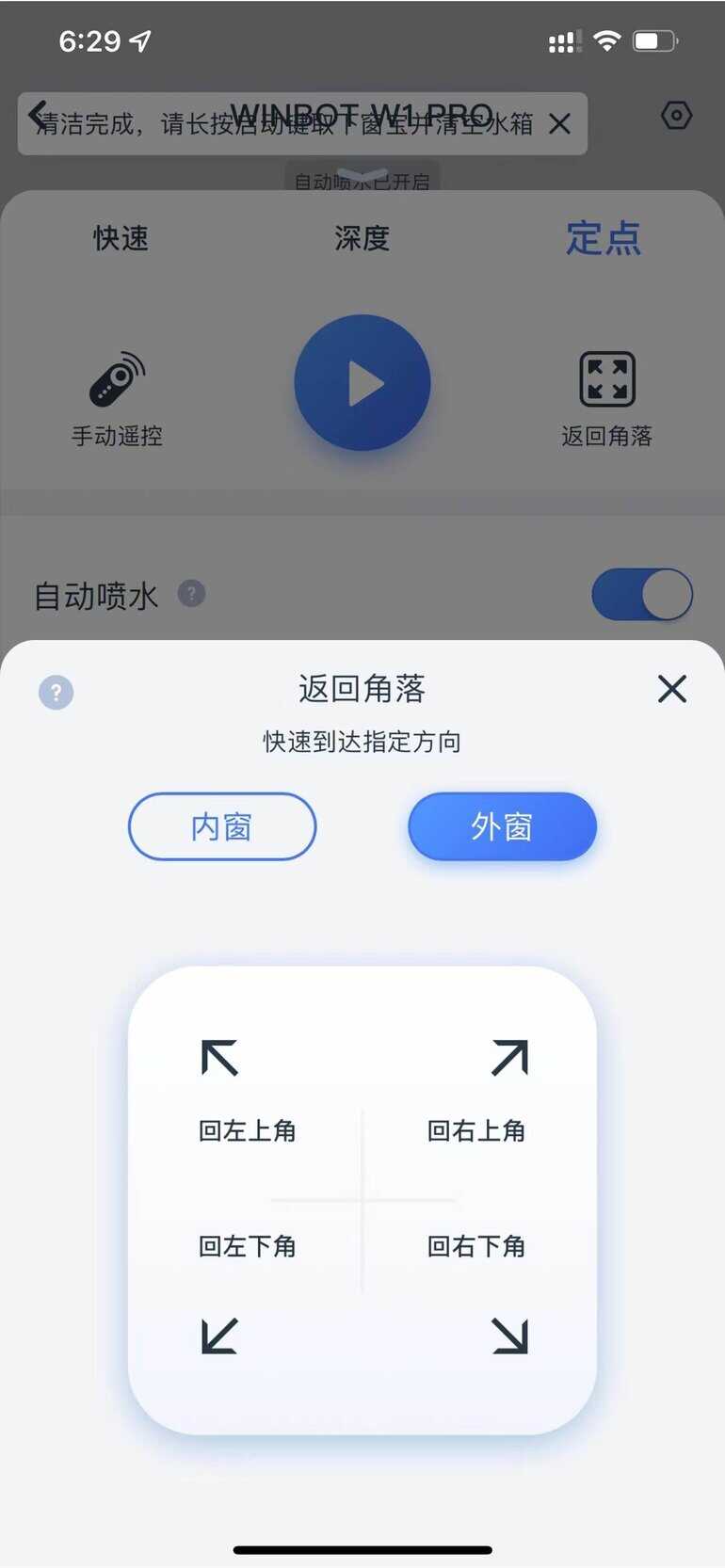Open help icon next to 自动喷水

click(191, 594)
